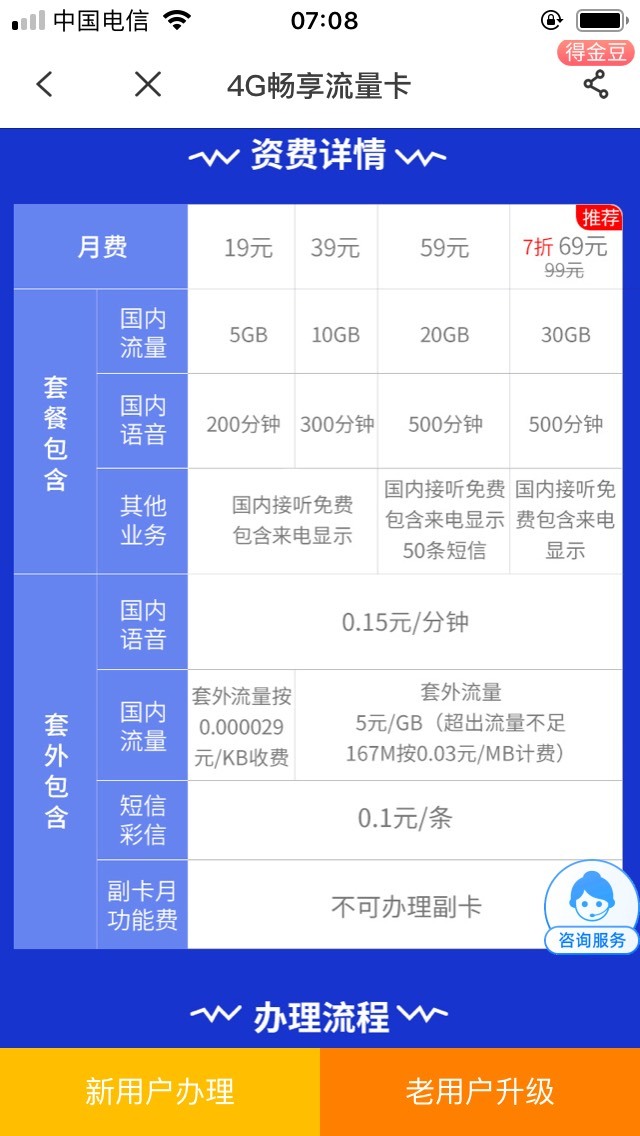Viewport: 640px width, 1136px height.
Task: Tap 新用户办理 to apply as new user
Action: pos(160,1092)
